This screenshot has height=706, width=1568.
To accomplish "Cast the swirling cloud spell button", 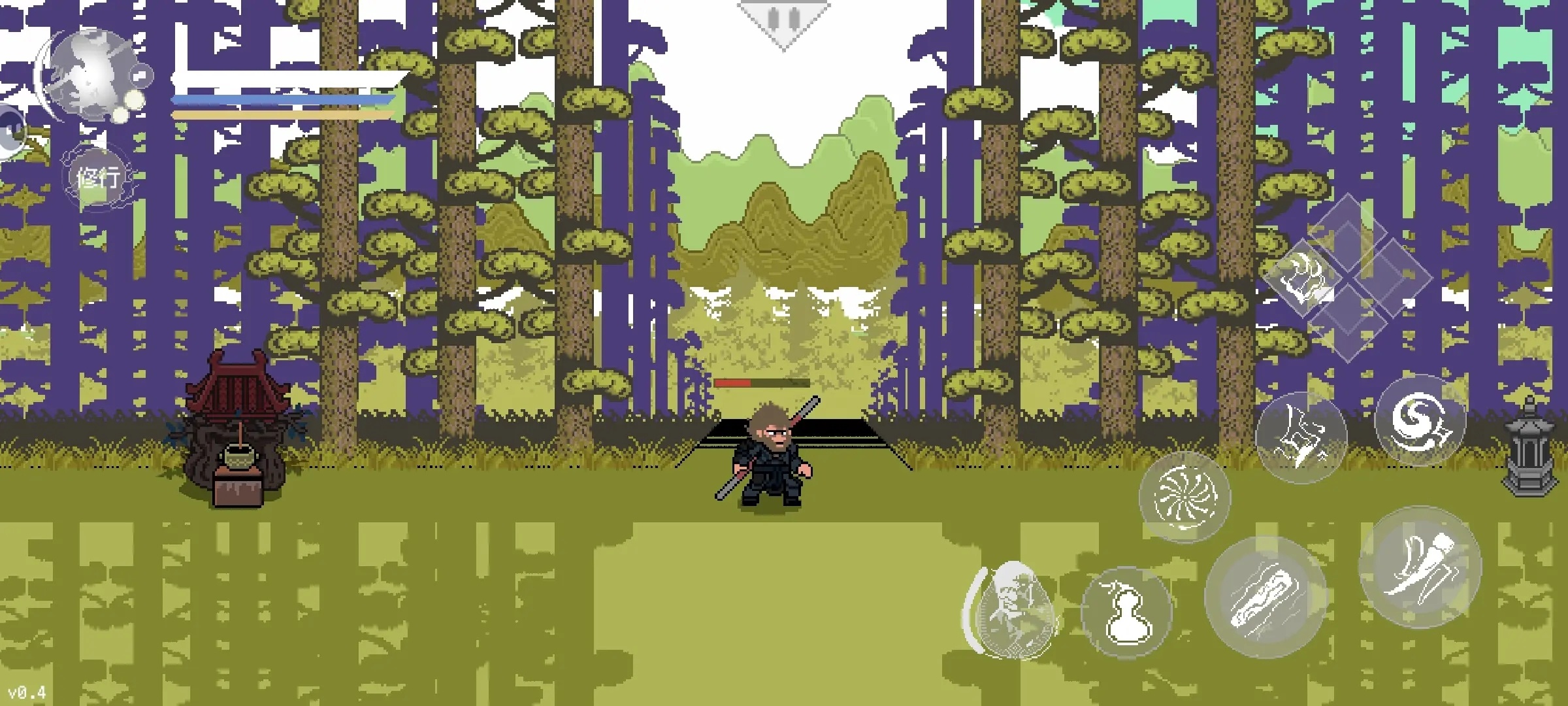I will pyautogui.click(x=1419, y=420).
